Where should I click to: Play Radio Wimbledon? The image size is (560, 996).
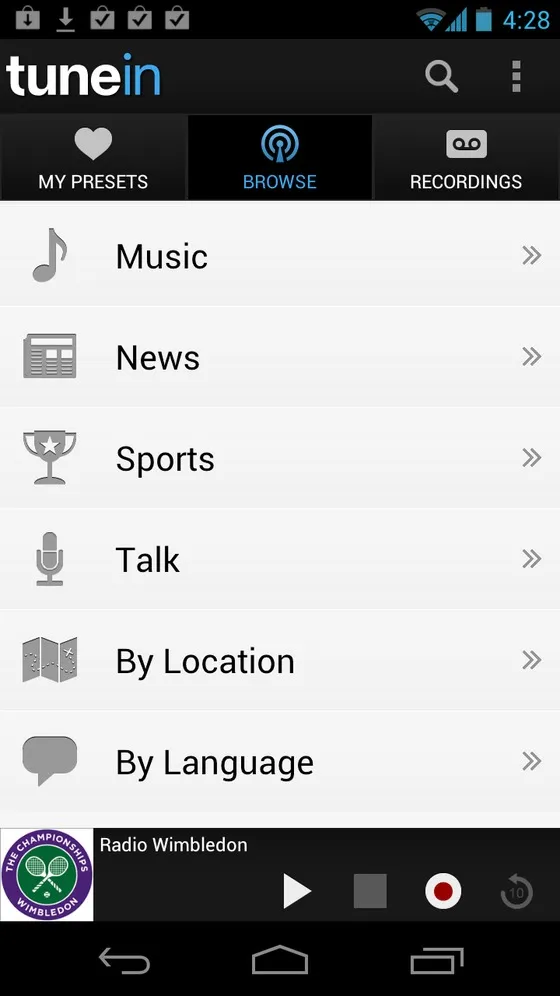297,891
